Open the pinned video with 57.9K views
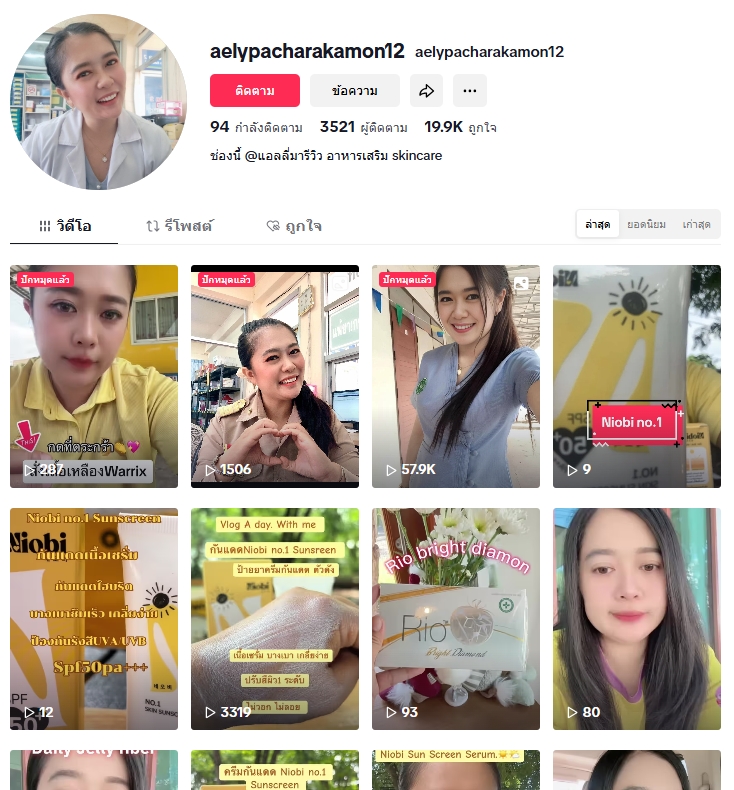The height and width of the screenshot is (790, 734). pos(455,376)
